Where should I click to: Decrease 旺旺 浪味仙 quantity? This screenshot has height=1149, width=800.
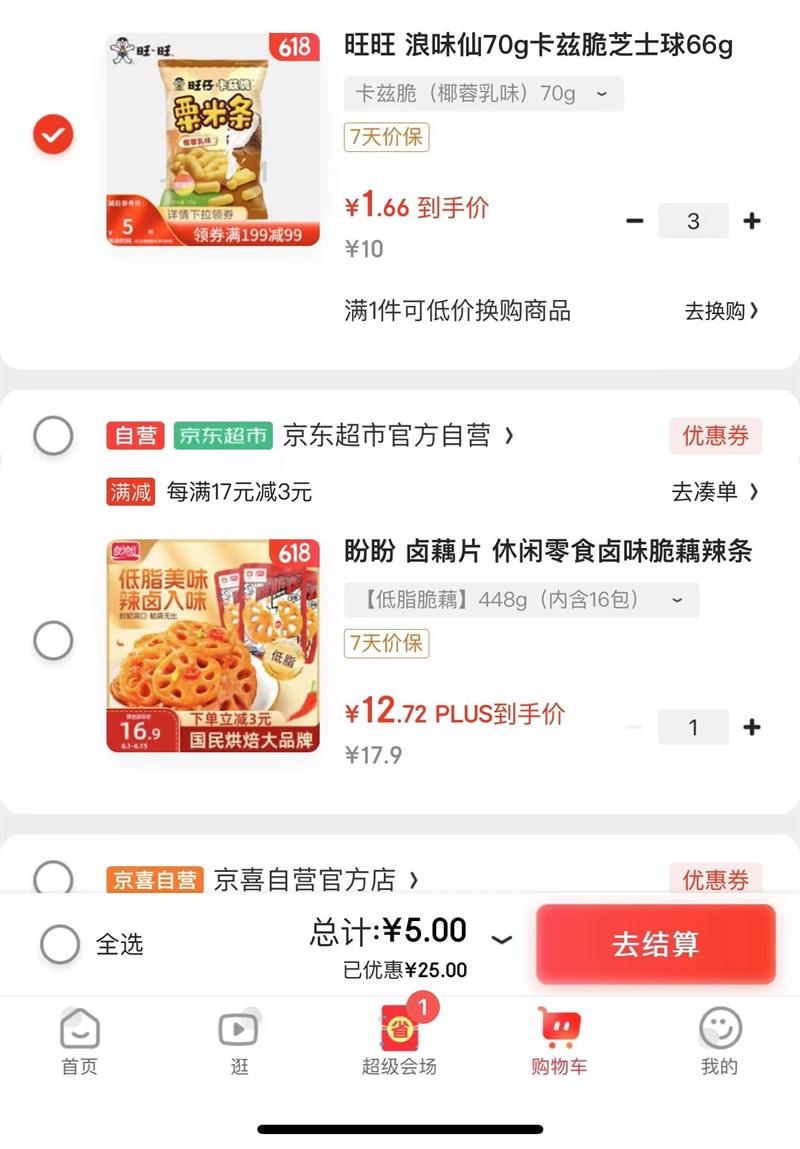[635, 221]
